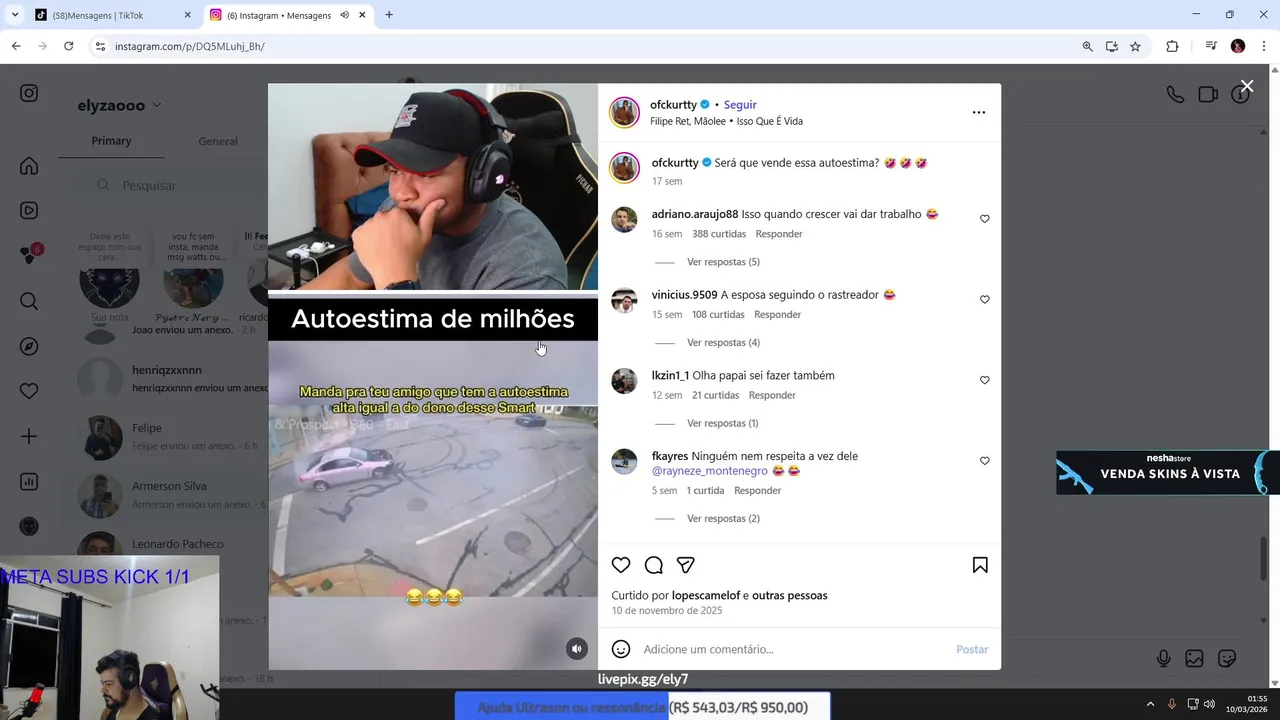The width and height of the screenshot is (1280, 720).
Task: Like fkayres's comment
Action: click(984, 461)
